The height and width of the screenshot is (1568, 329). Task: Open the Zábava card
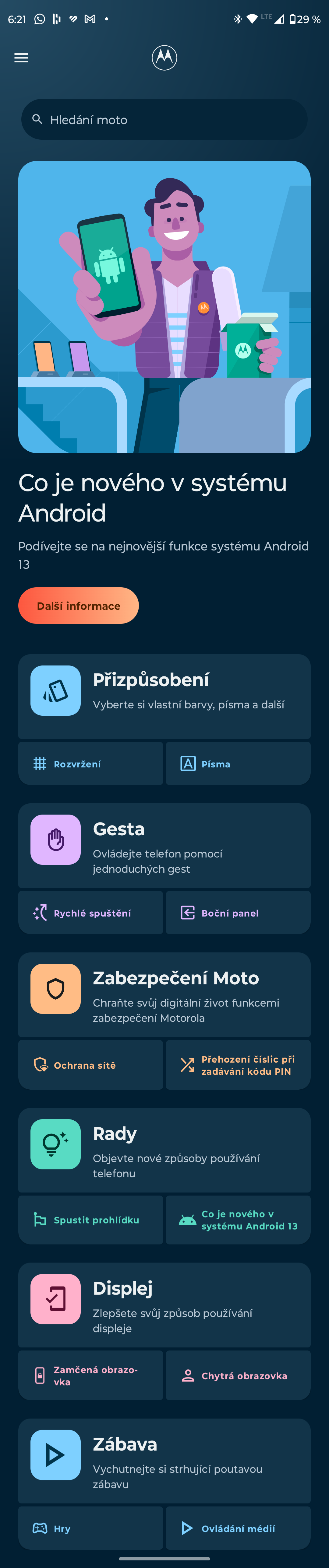(164, 1460)
